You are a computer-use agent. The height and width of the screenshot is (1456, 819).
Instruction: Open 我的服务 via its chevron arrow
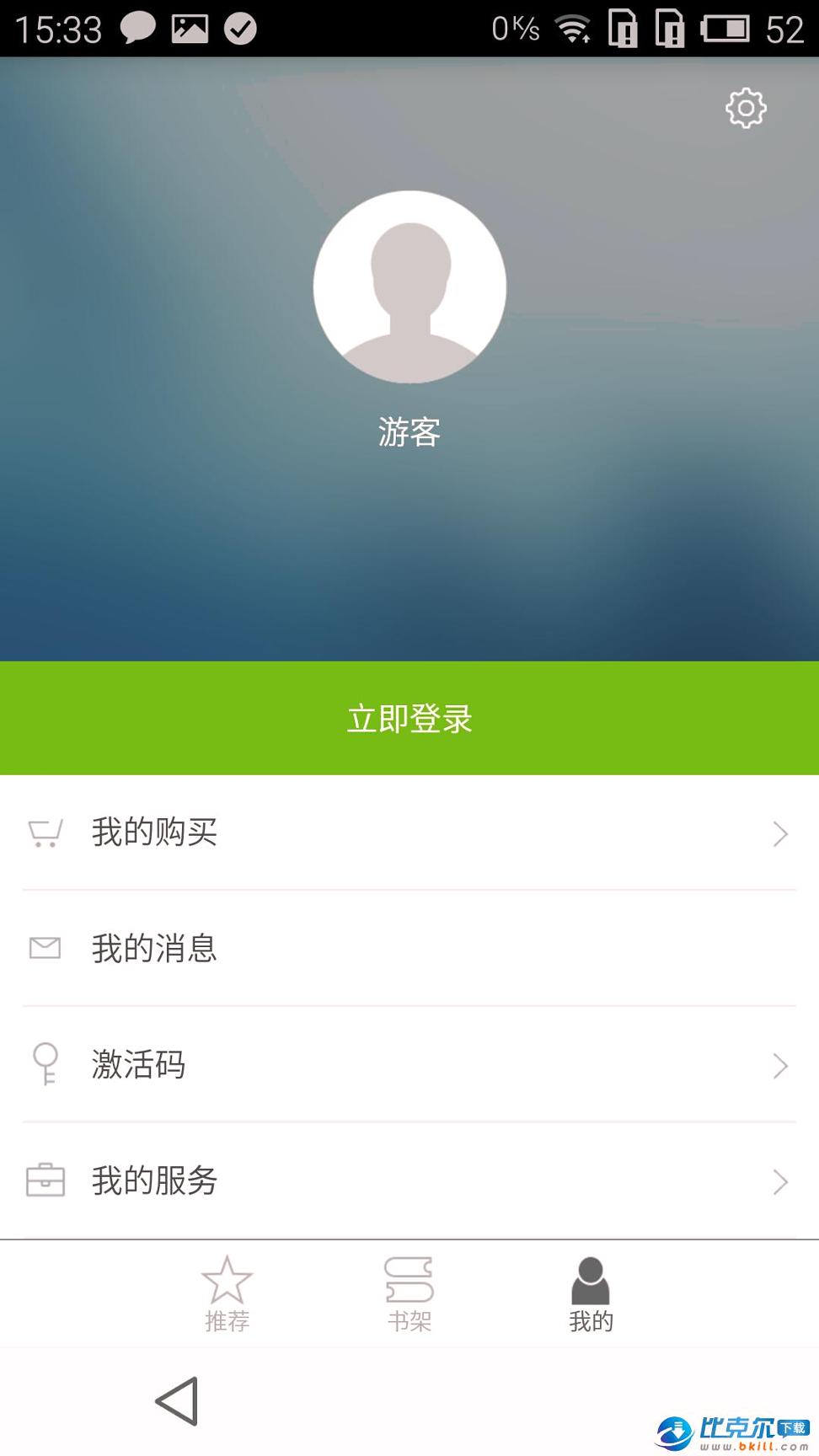(x=780, y=1181)
